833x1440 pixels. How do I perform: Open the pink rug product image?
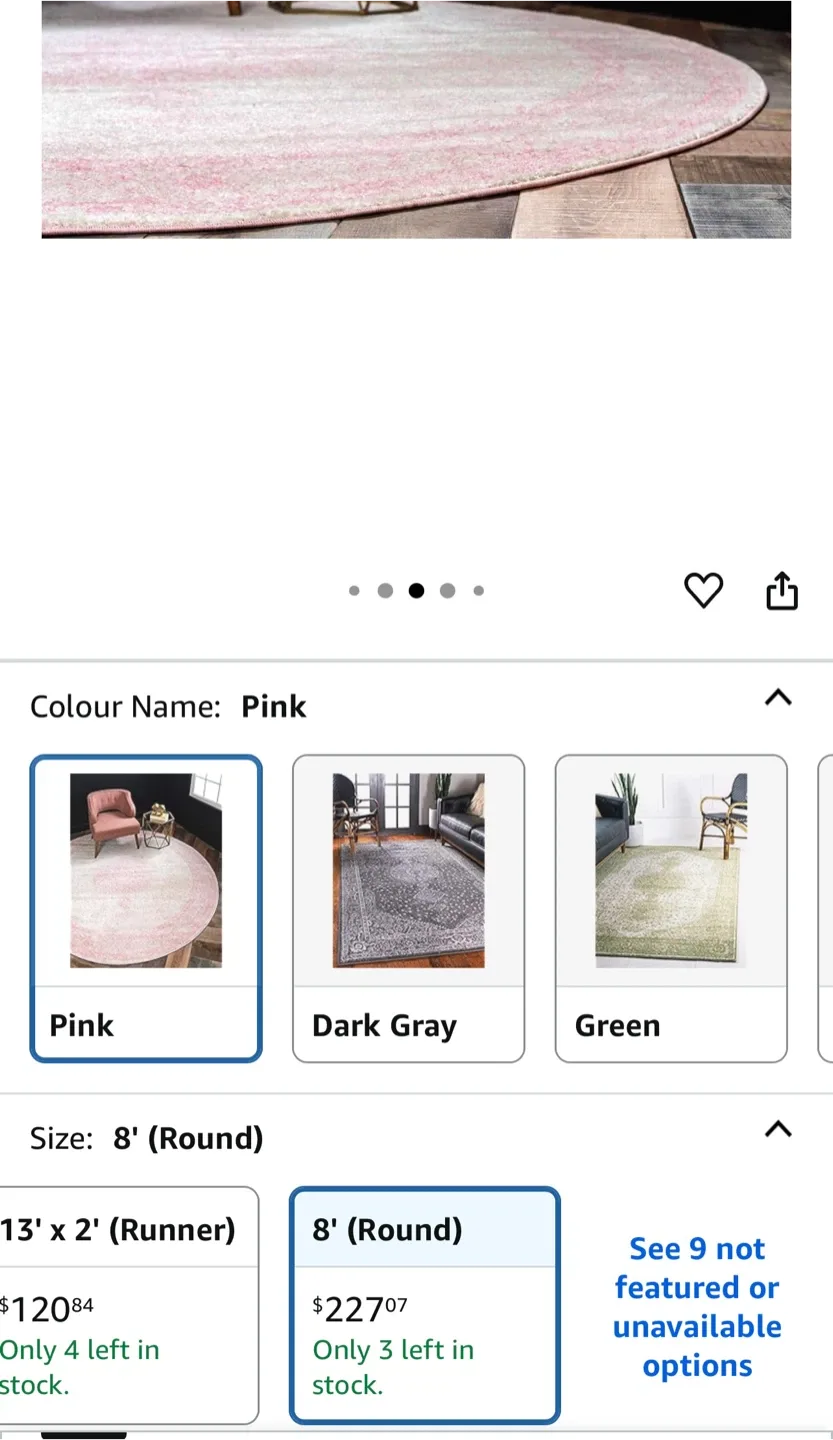click(416, 120)
